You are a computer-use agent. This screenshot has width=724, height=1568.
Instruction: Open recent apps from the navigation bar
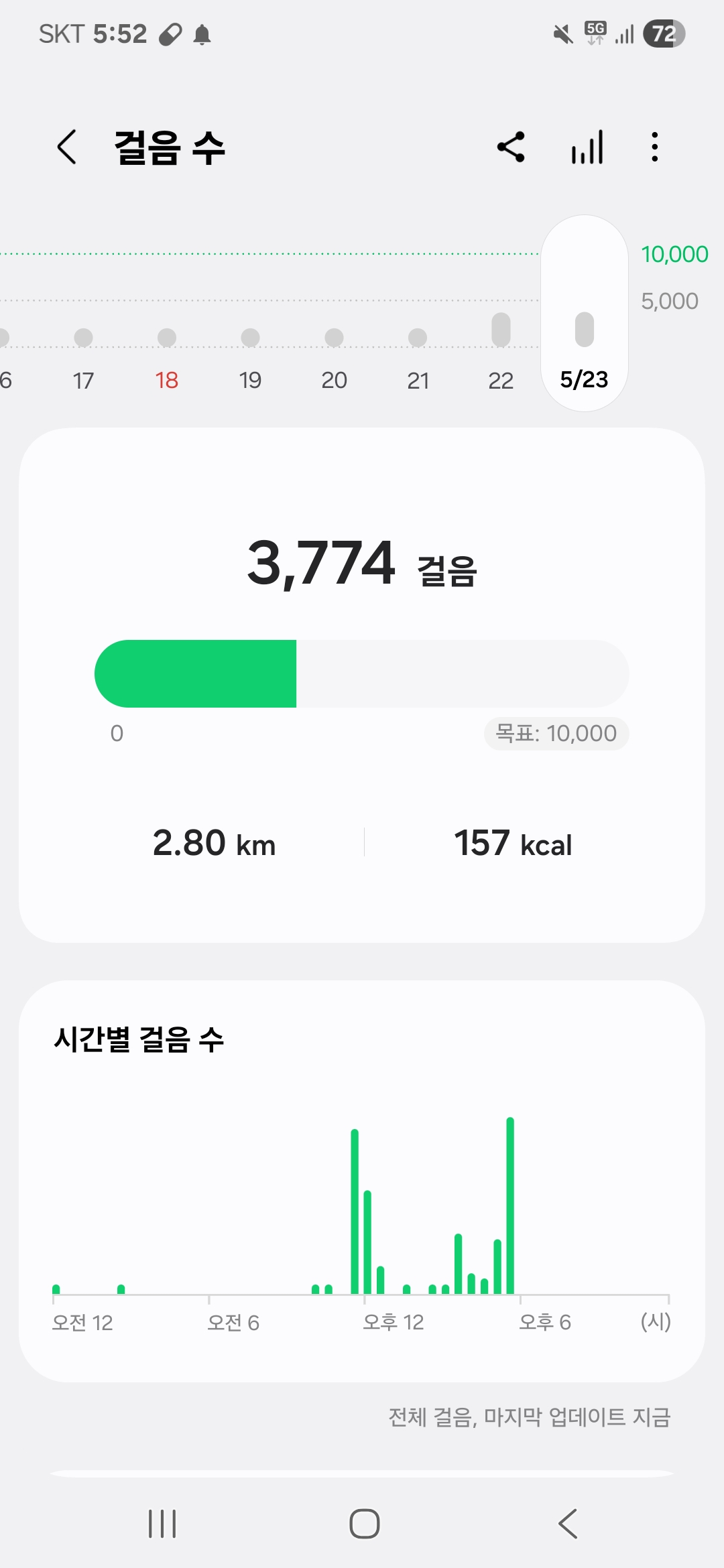coord(162,1524)
